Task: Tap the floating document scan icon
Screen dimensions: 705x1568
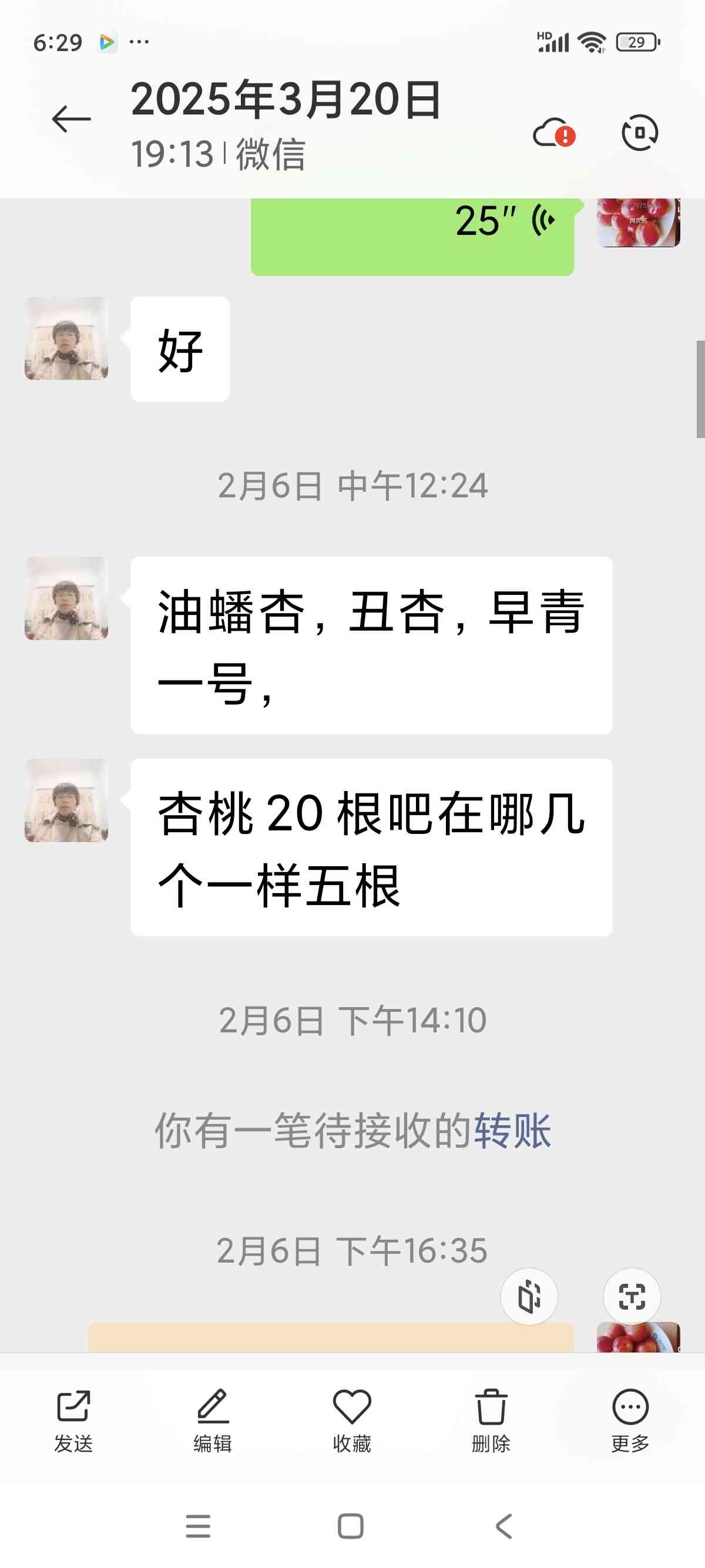Action: [x=529, y=1297]
